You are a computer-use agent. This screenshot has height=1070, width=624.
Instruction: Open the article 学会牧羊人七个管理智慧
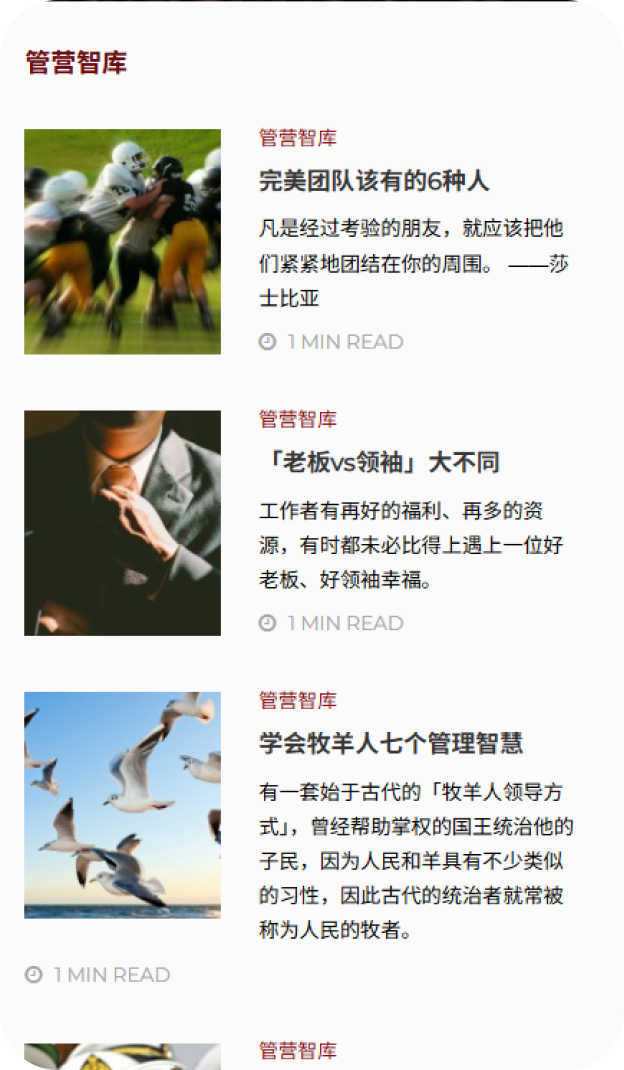pos(391,744)
